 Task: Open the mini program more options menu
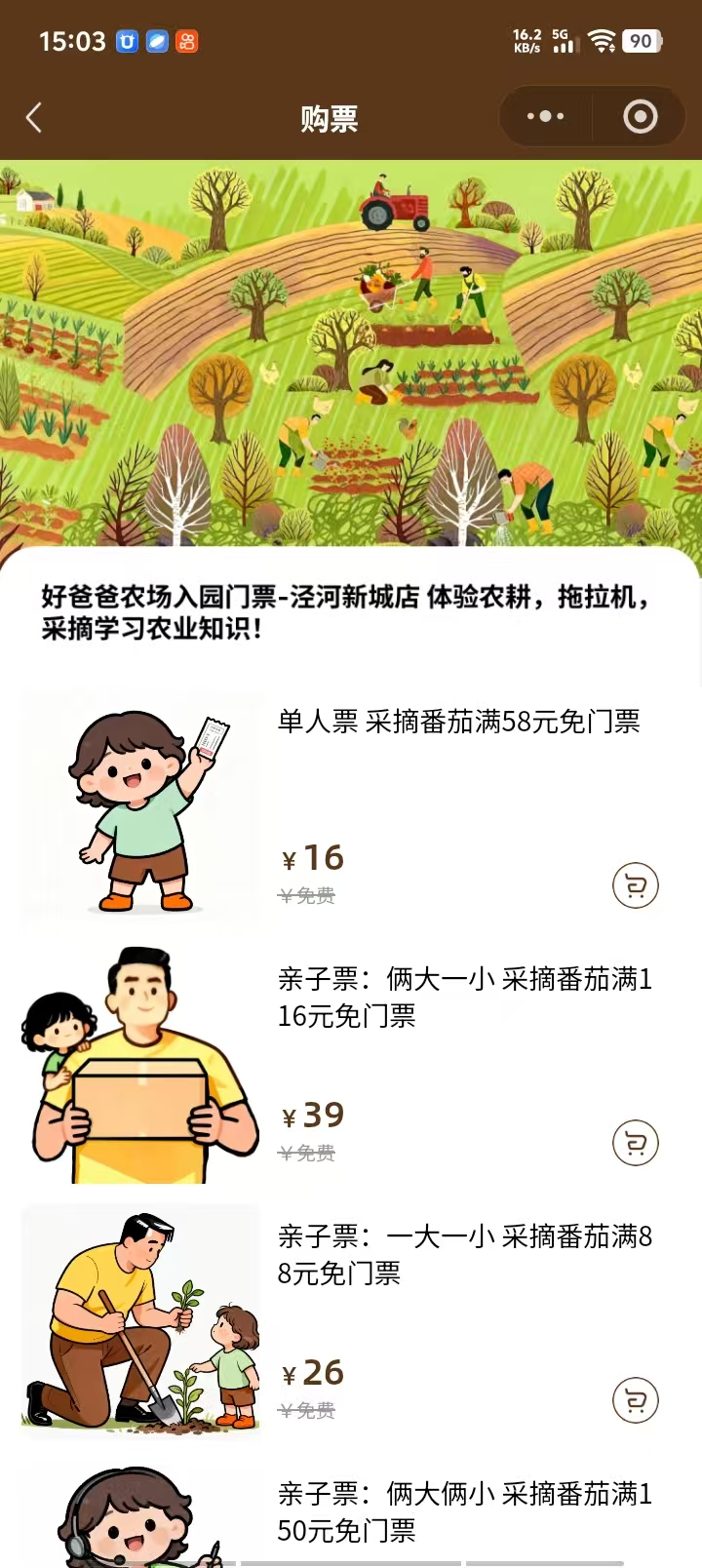click(x=545, y=117)
